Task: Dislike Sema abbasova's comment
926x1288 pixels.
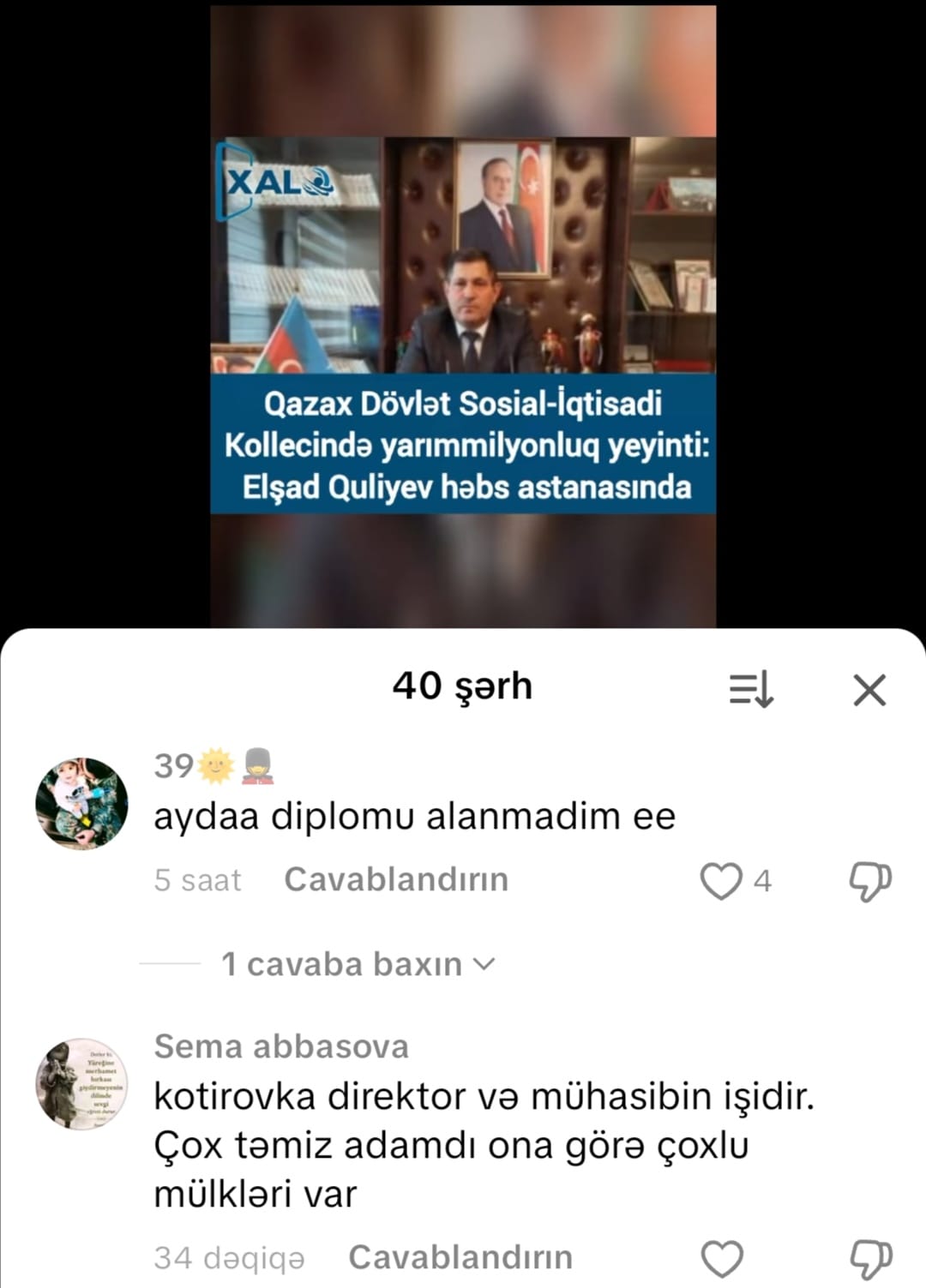Action: 869,1259
